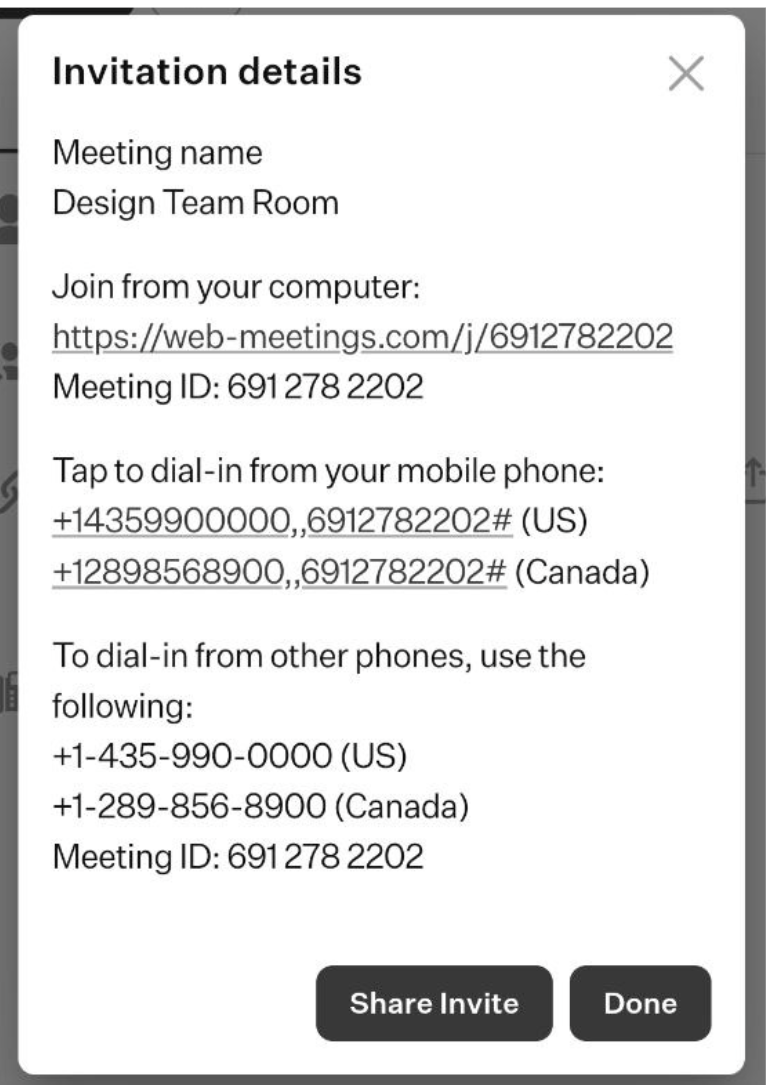Dial the US one-tap mobile number
The width and height of the screenshot is (767, 1085).
(282, 520)
